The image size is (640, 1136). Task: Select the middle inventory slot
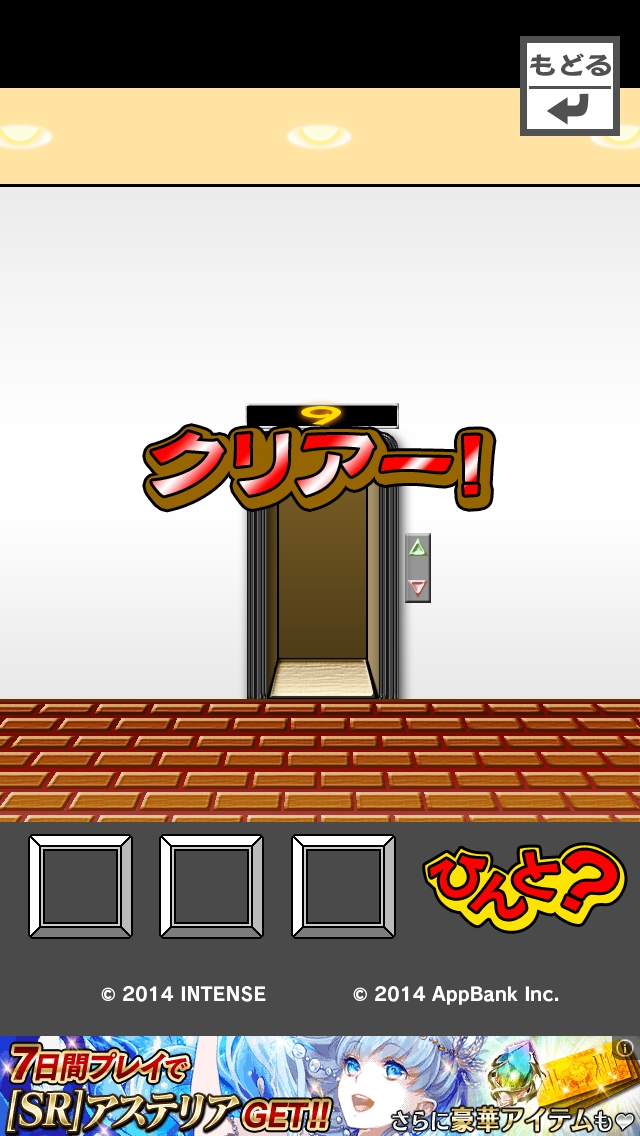pyautogui.click(x=211, y=887)
